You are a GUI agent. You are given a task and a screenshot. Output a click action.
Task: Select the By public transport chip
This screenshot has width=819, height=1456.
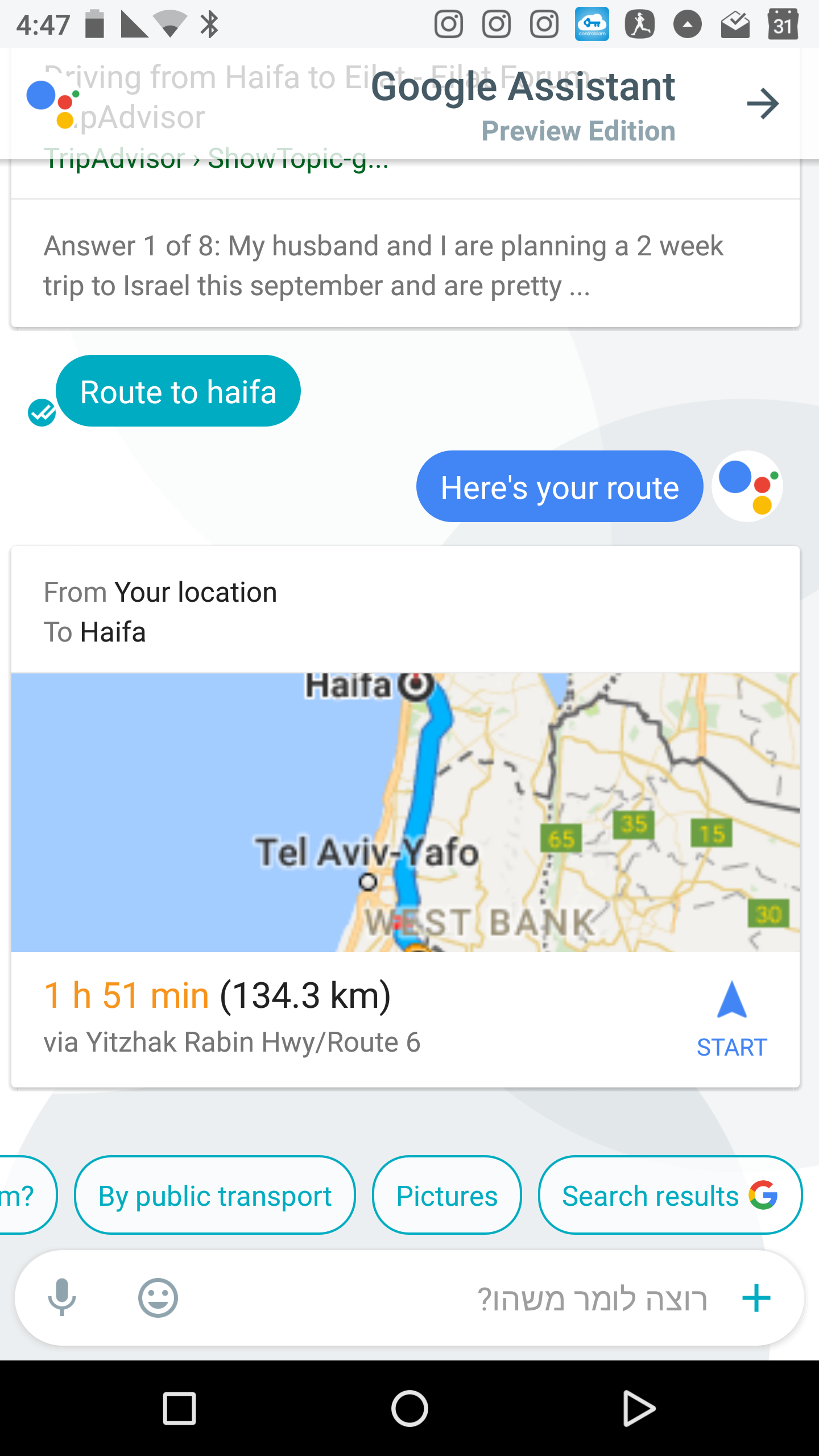coord(215,1196)
